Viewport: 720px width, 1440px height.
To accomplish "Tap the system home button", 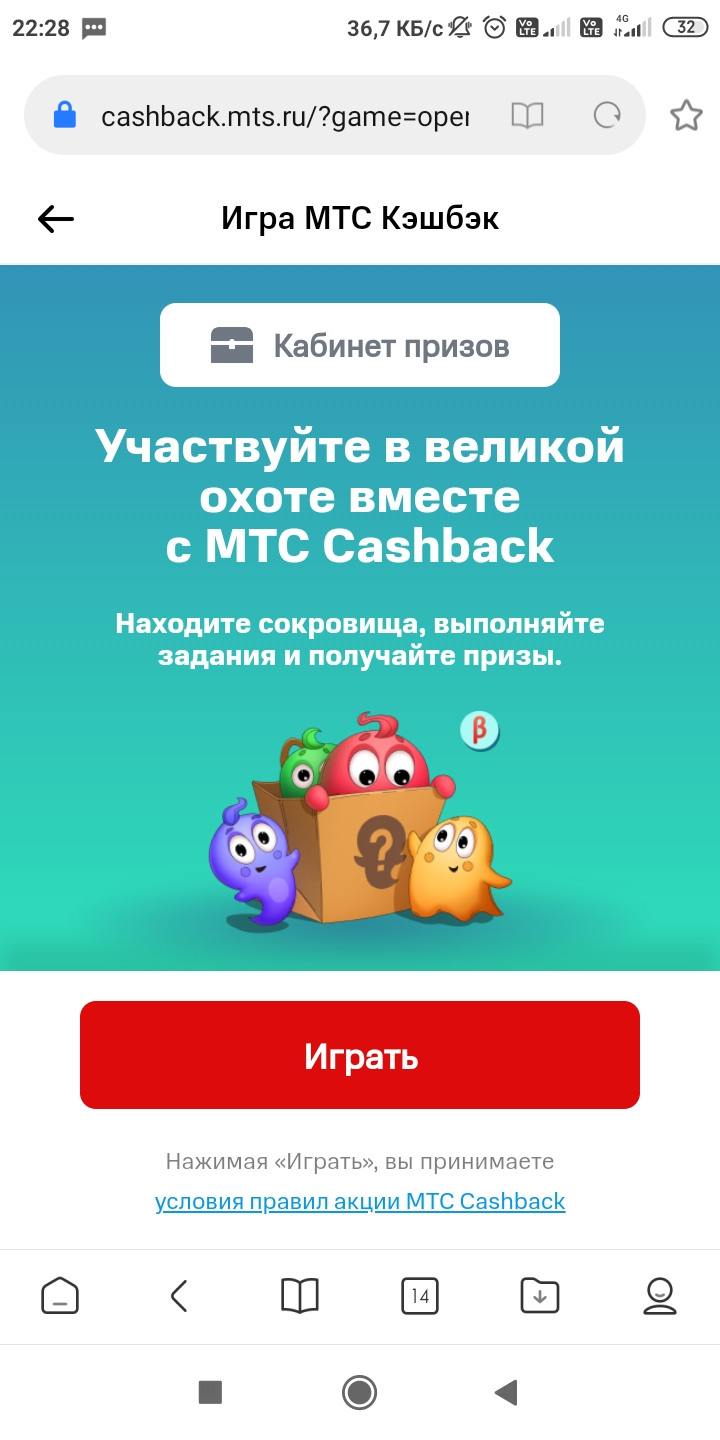I will click(x=359, y=1392).
